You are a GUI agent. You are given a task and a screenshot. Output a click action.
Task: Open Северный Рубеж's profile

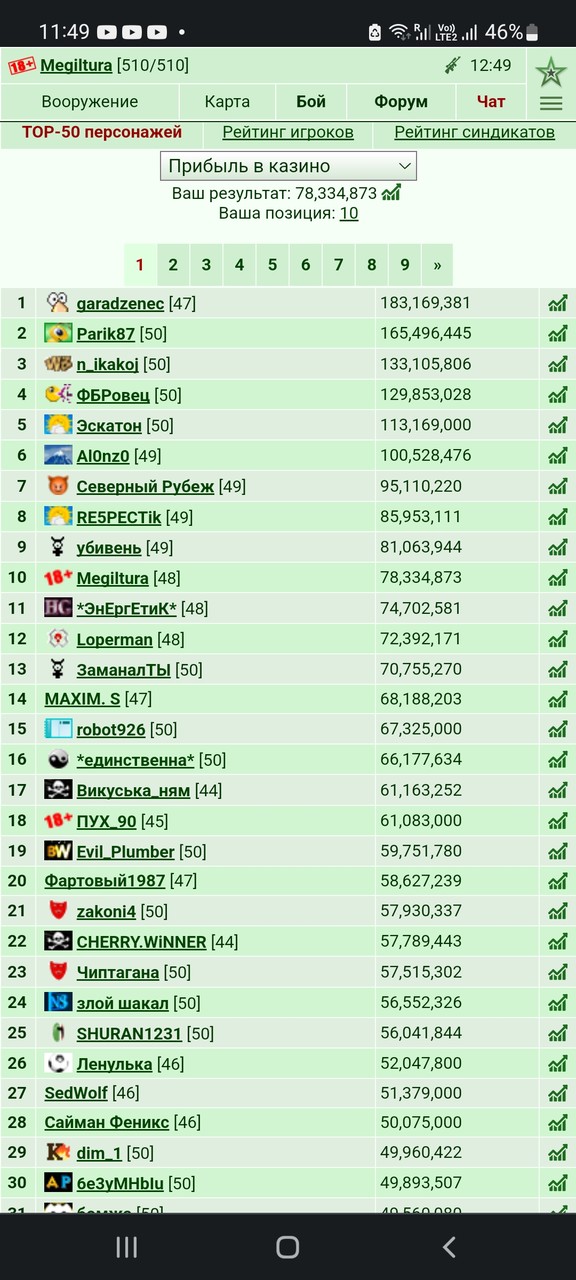(145, 487)
